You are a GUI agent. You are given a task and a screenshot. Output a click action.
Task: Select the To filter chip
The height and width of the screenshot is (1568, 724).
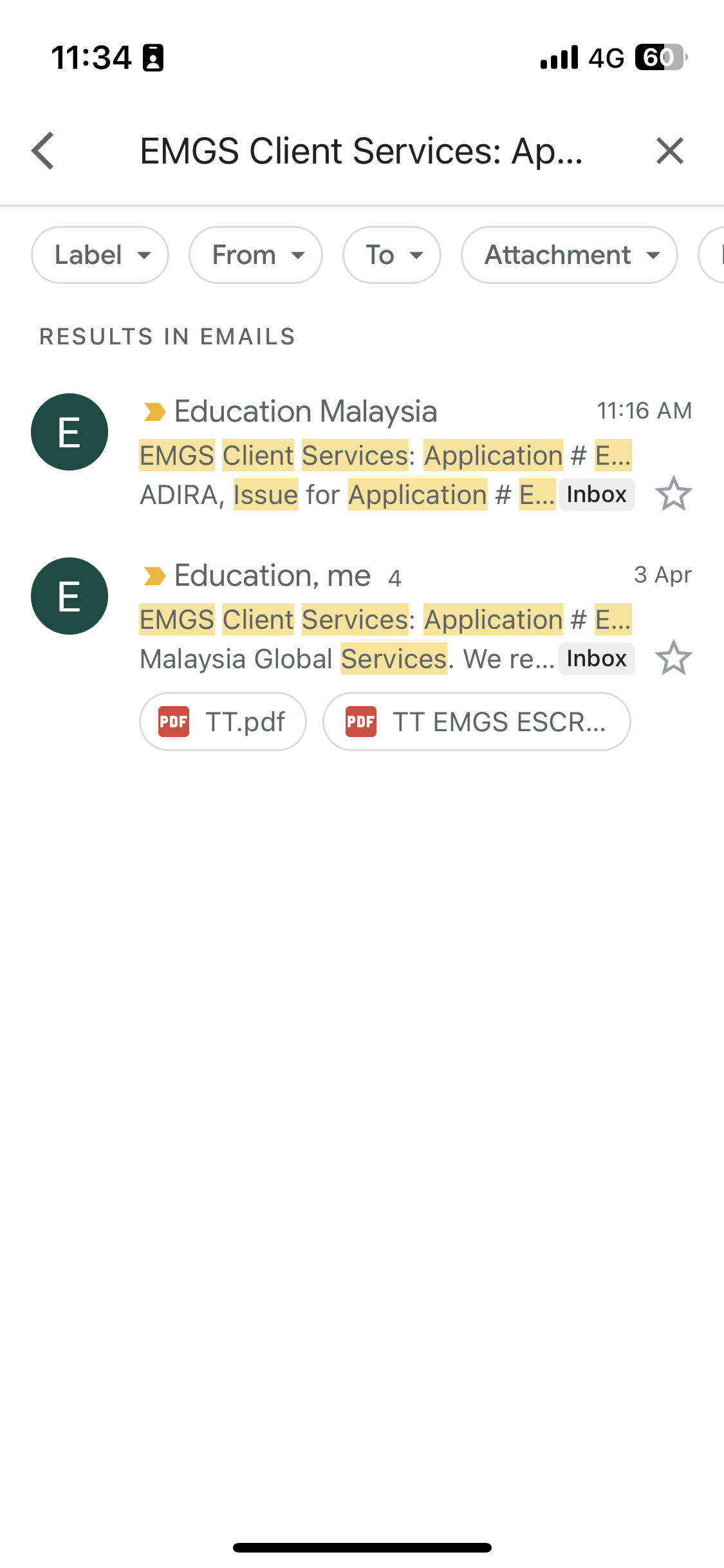(391, 255)
